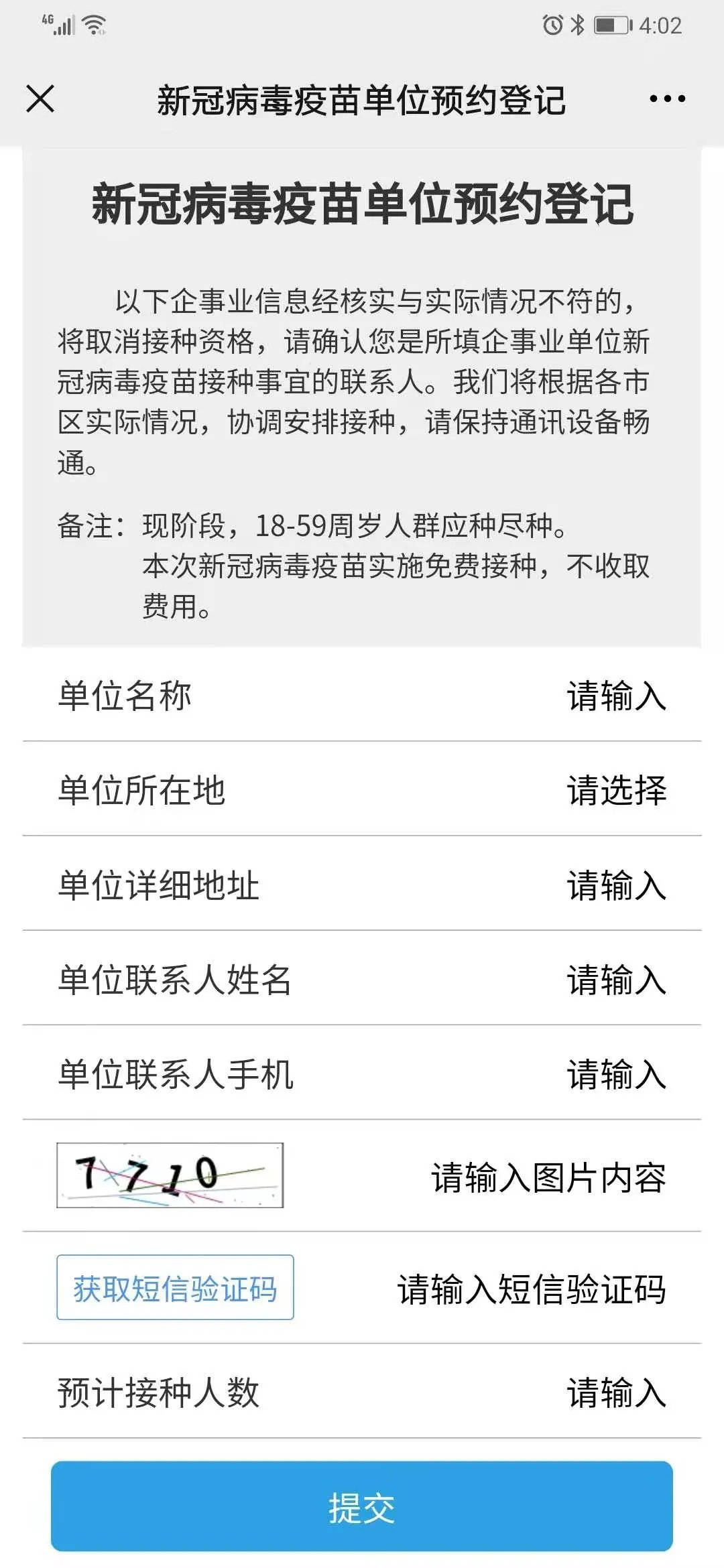Focus the 单位联系人姓名 field
Screen dimensions: 724x1568
coord(615,980)
